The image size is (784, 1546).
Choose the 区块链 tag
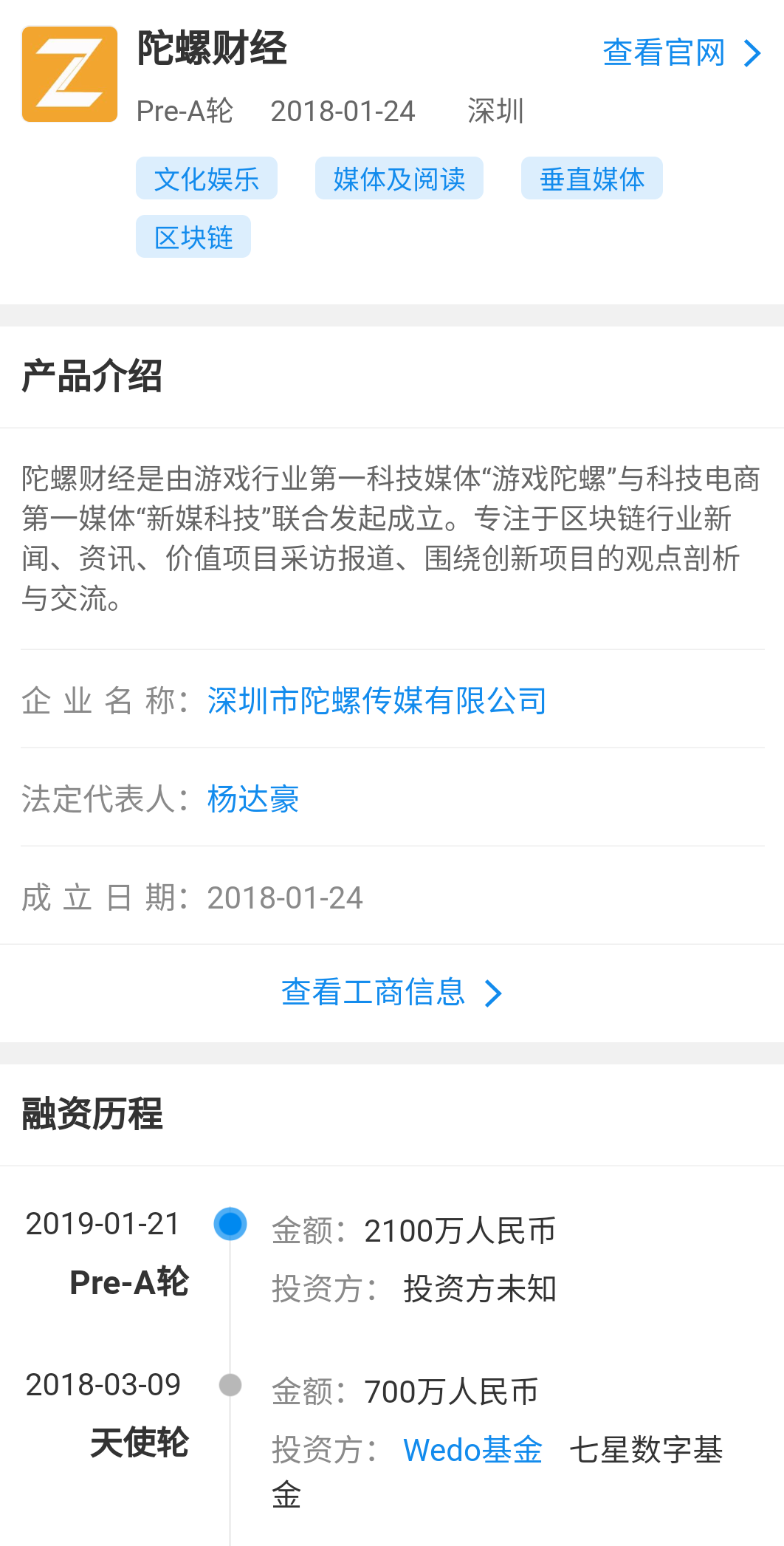tap(193, 237)
